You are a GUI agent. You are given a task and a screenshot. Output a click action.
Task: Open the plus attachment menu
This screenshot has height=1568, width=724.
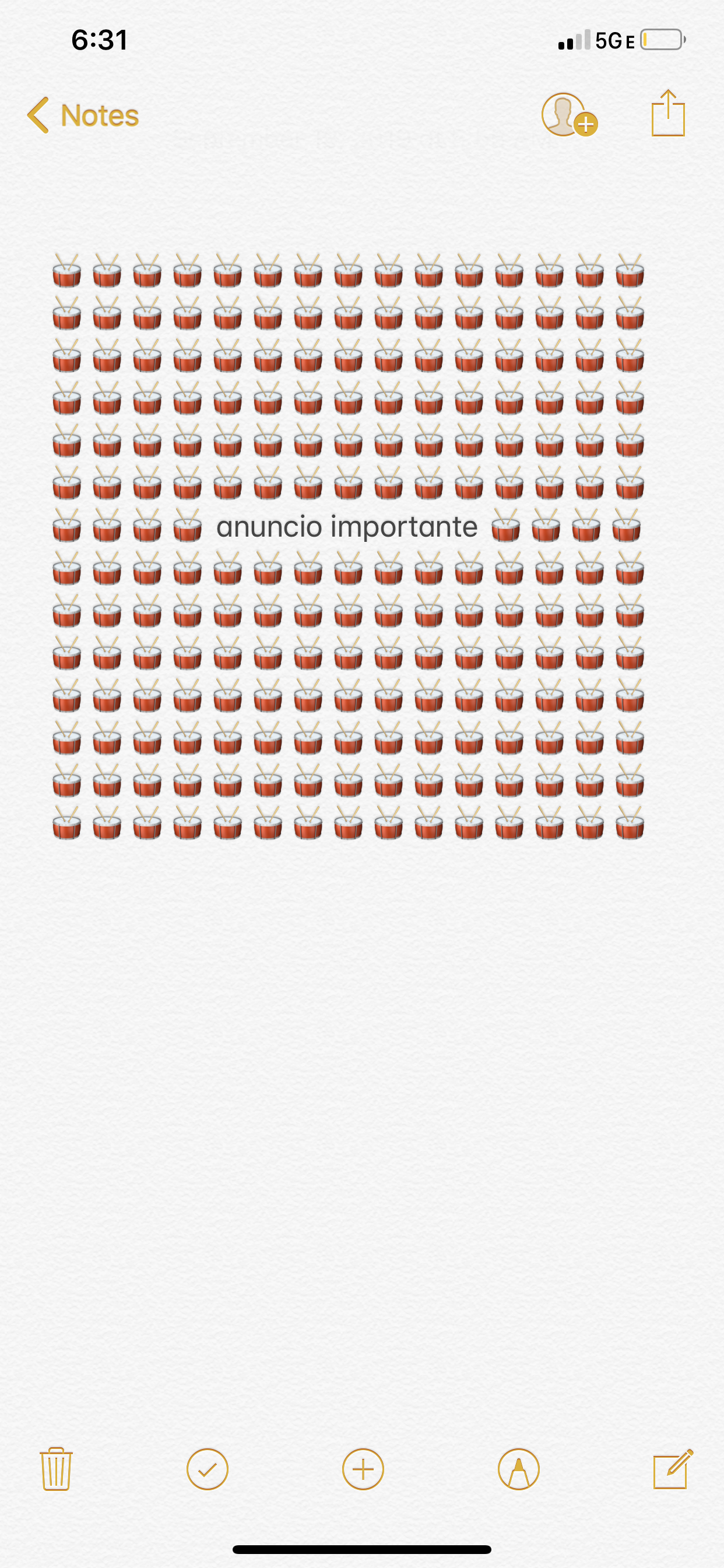[363, 1469]
